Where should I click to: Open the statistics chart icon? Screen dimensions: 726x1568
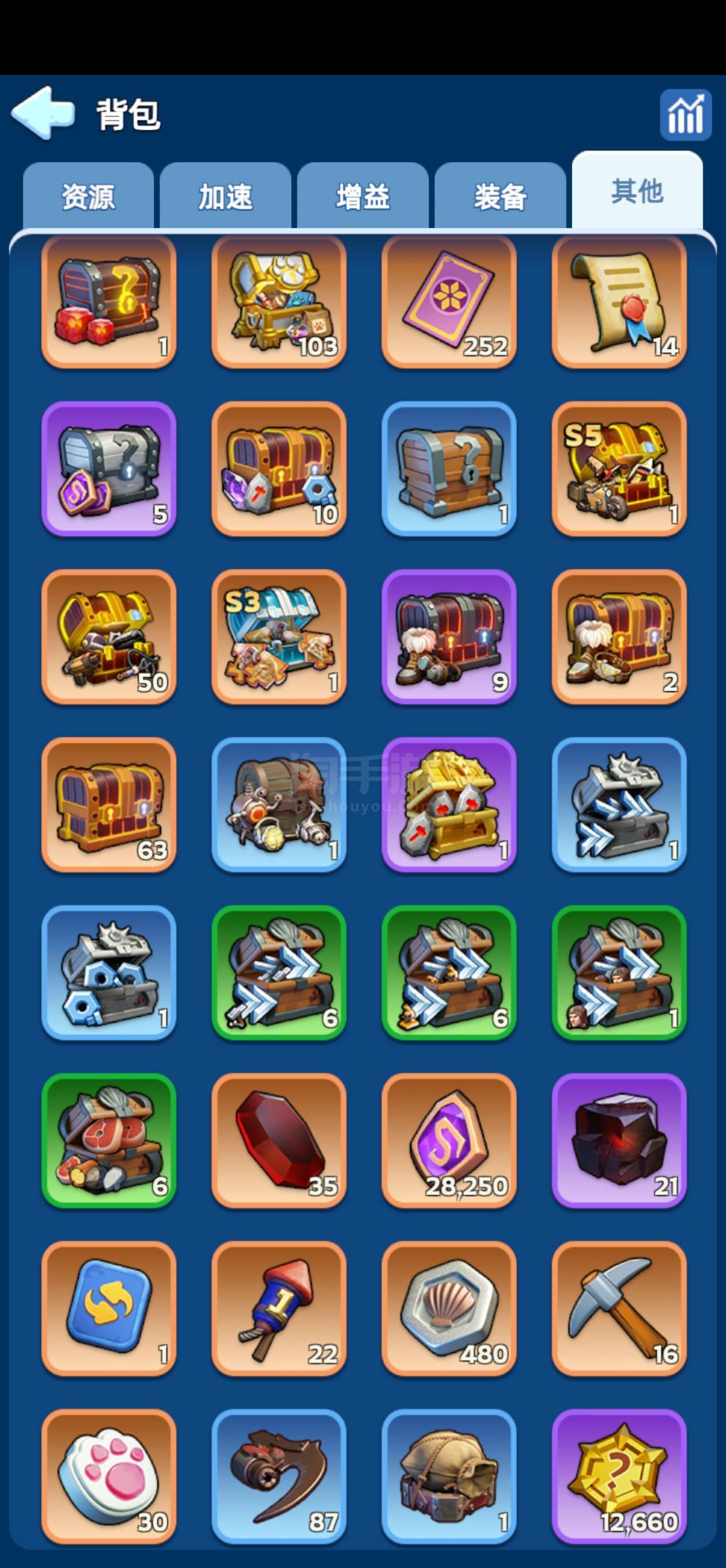[685, 115]
